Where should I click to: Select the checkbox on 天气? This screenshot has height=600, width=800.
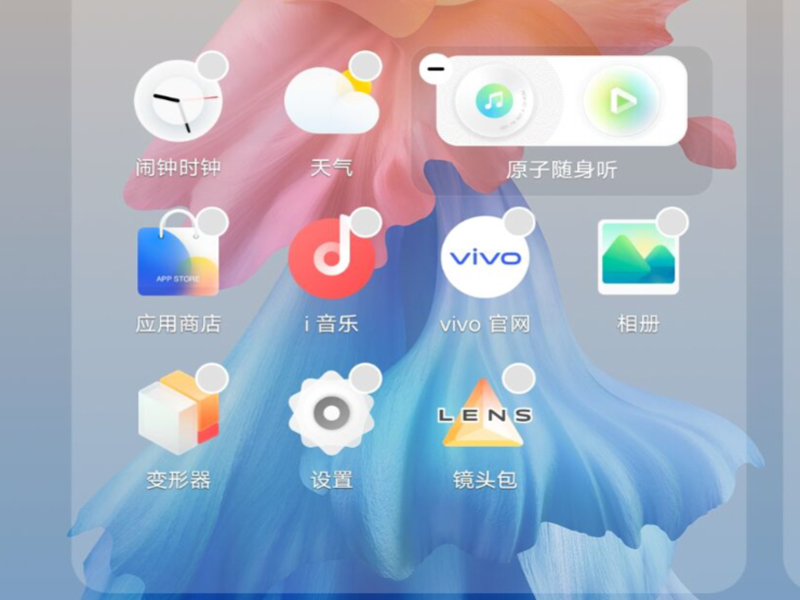(x=367, y=67)
